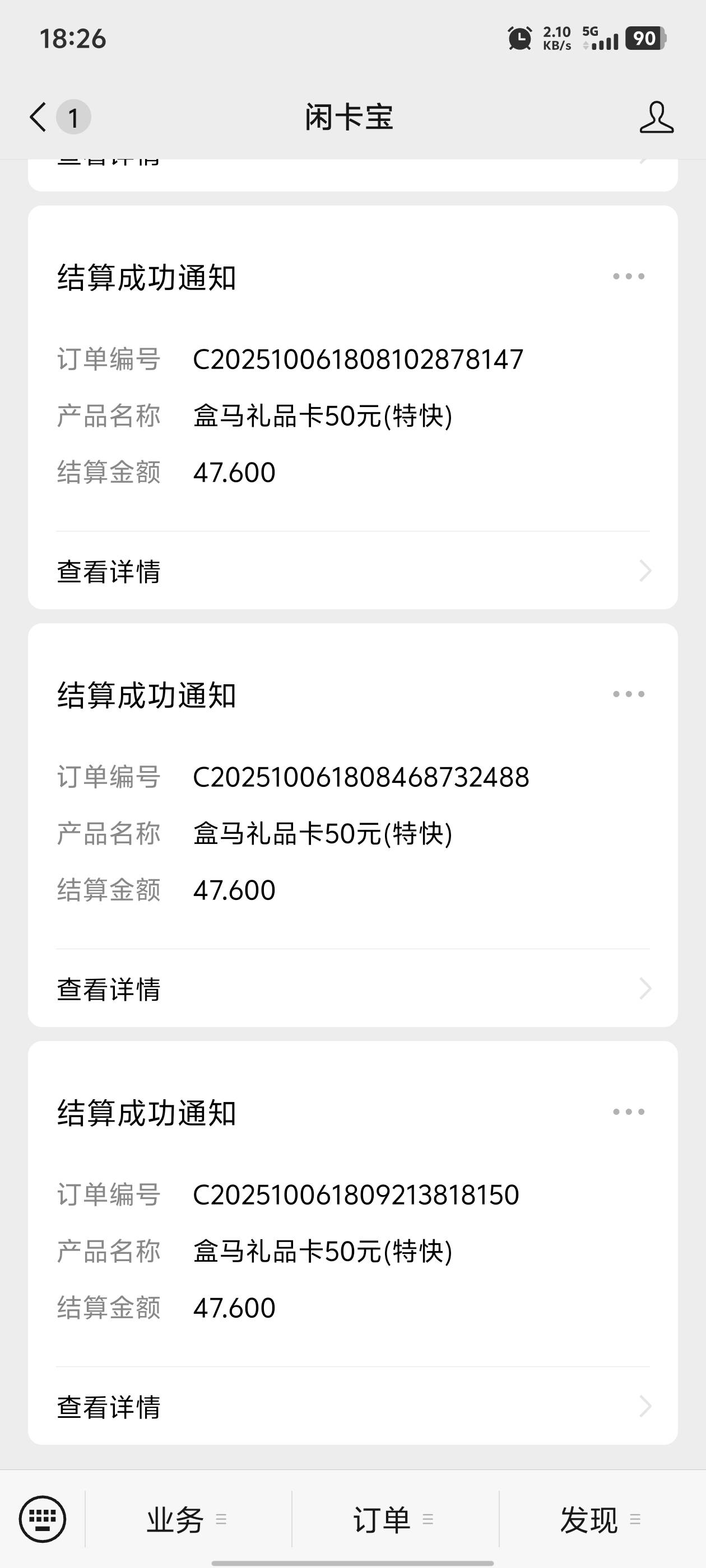This screenshot has width=706, height=1568.
Task: Switch to keyboard input mode
Action: point(42,1519)
